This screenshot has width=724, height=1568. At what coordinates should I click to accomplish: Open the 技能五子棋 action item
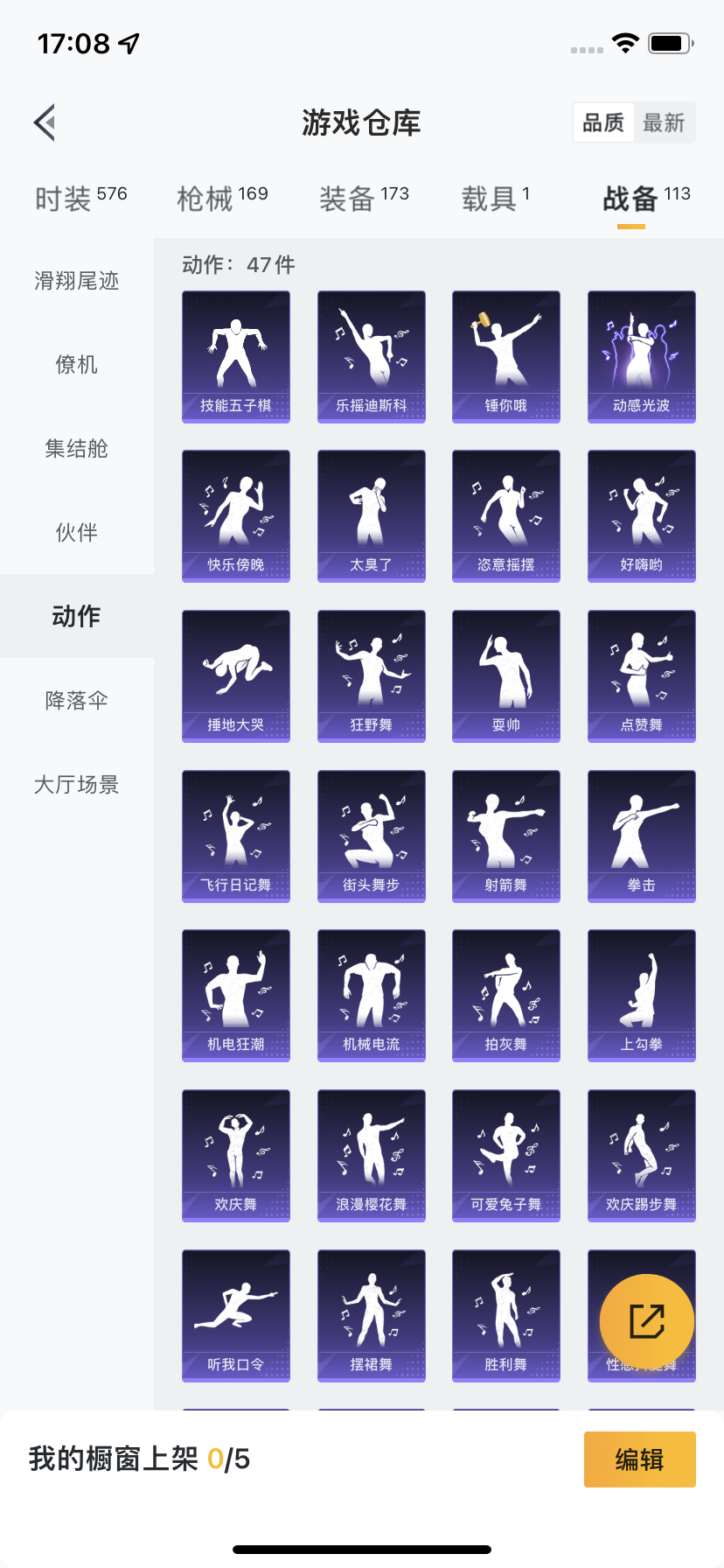pos(236,357)
